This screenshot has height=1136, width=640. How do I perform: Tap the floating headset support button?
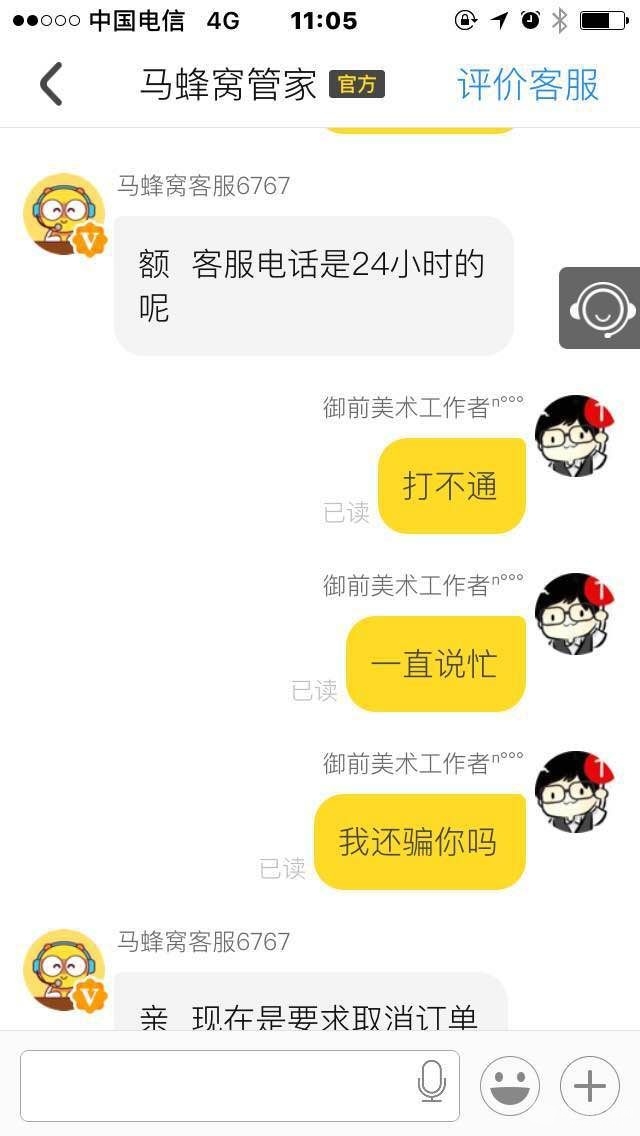pyautogui.click(x=601, y=308)
